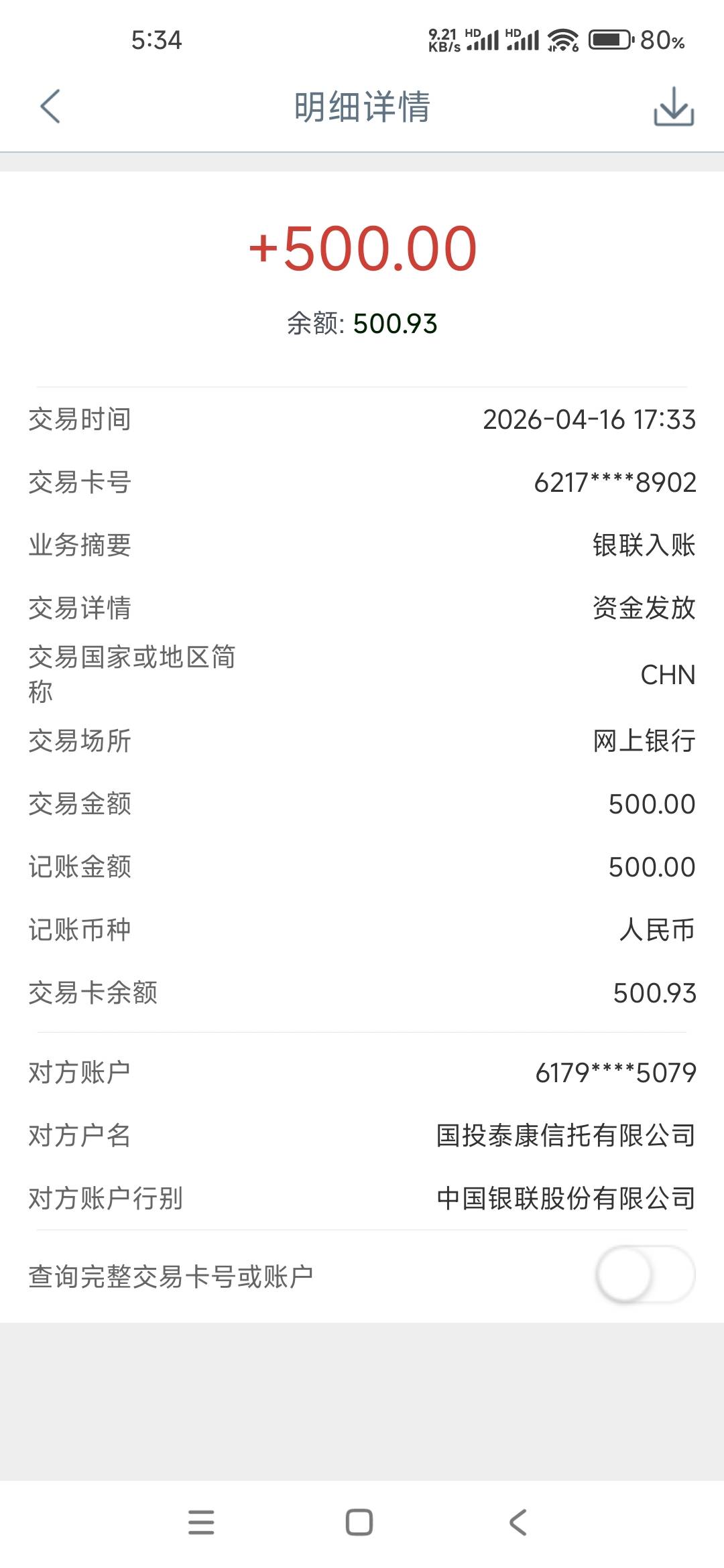The width and height of the screenshot is (724, 1568).
Task: Enable the full card number or account query
Action: 645,1275
